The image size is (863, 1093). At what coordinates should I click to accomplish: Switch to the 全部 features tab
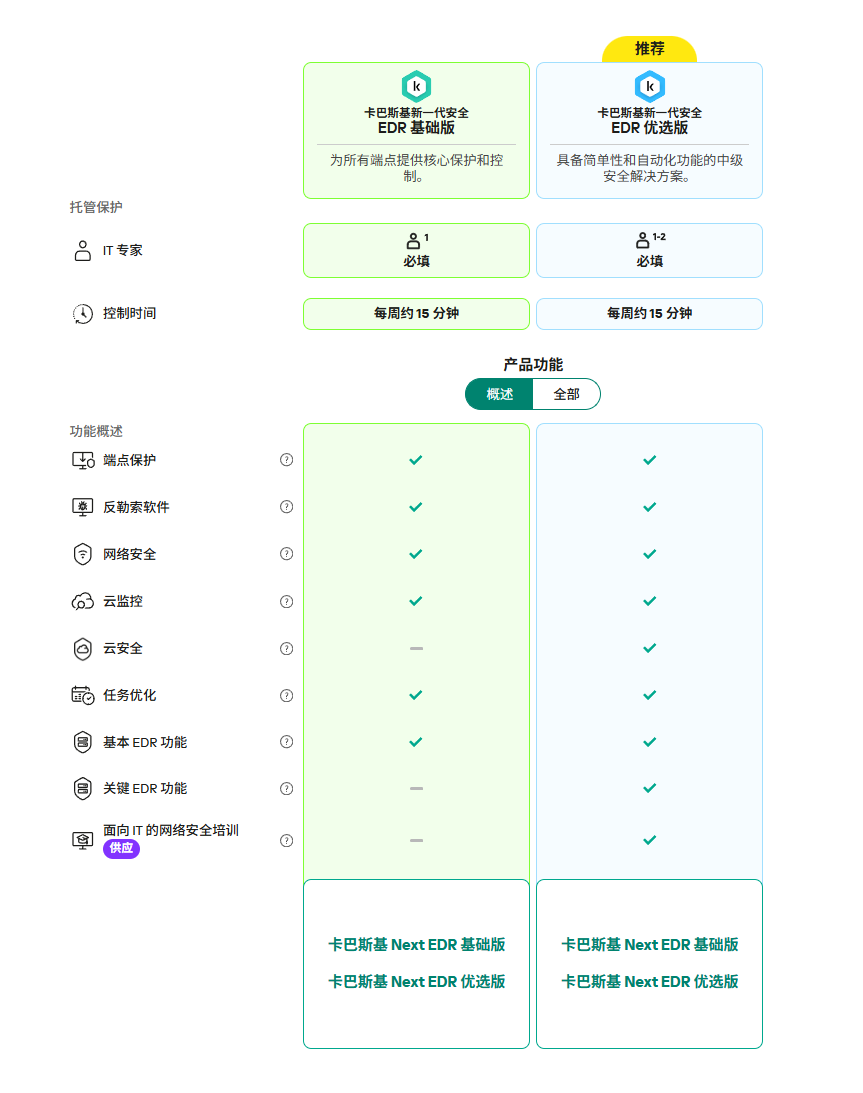566,394
